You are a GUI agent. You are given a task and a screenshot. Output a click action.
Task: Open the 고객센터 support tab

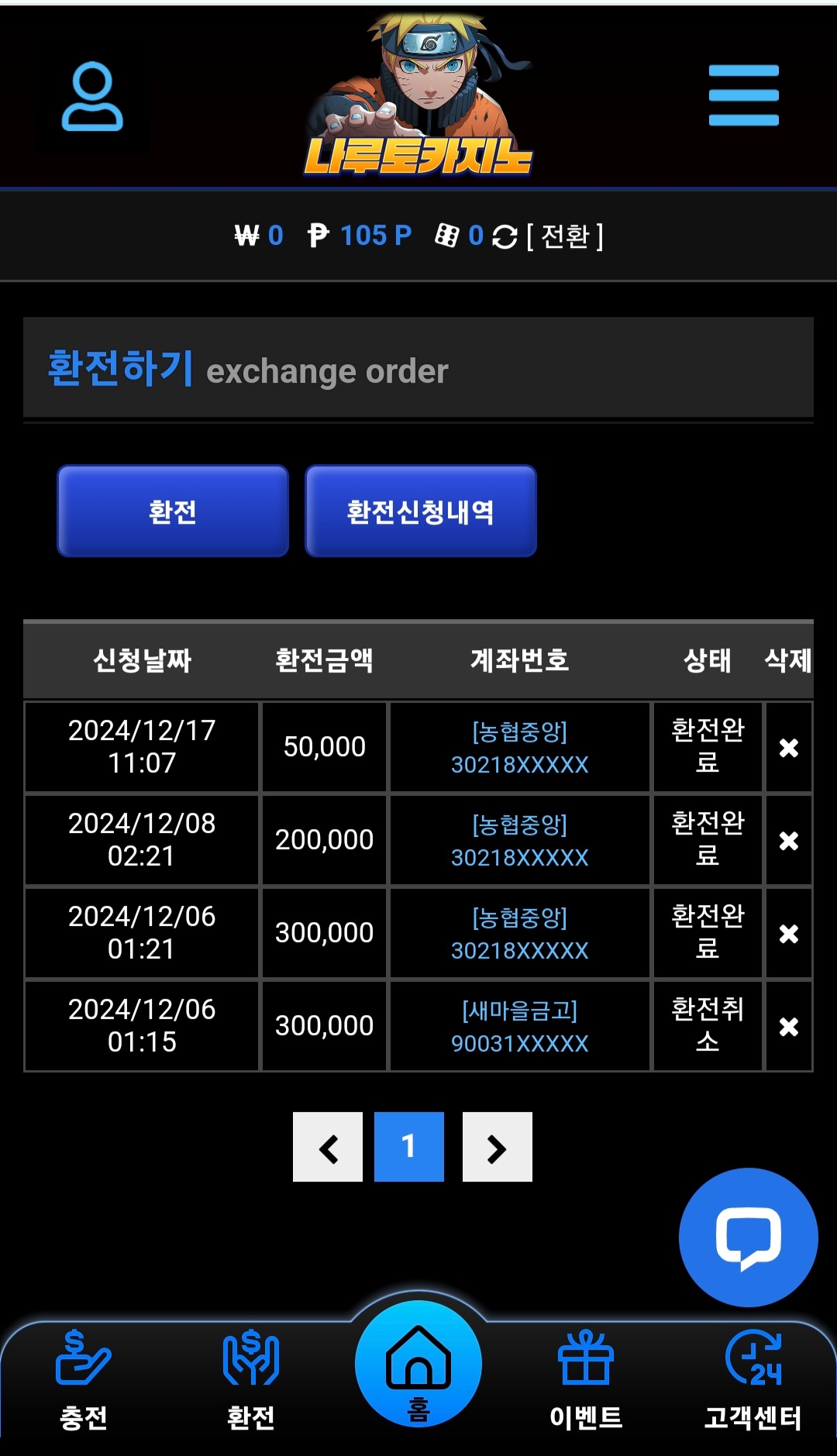[753, 1379]
